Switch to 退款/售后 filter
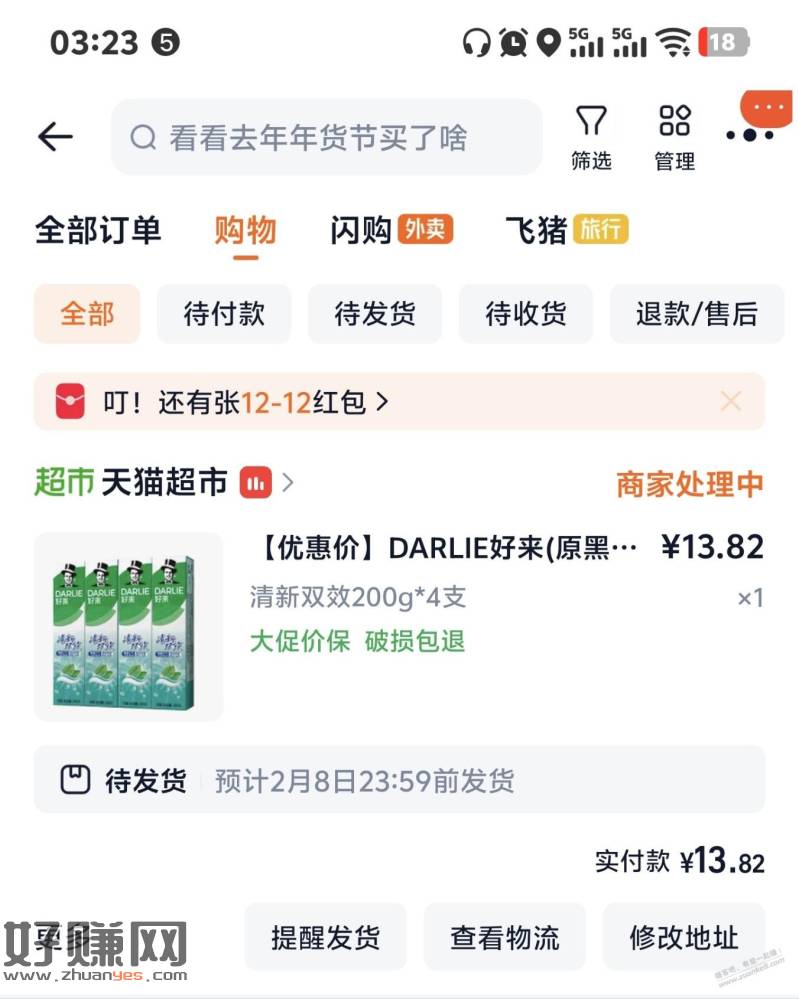Image resolution: width=799 pixels, height=999 pixels. (697, 313)
